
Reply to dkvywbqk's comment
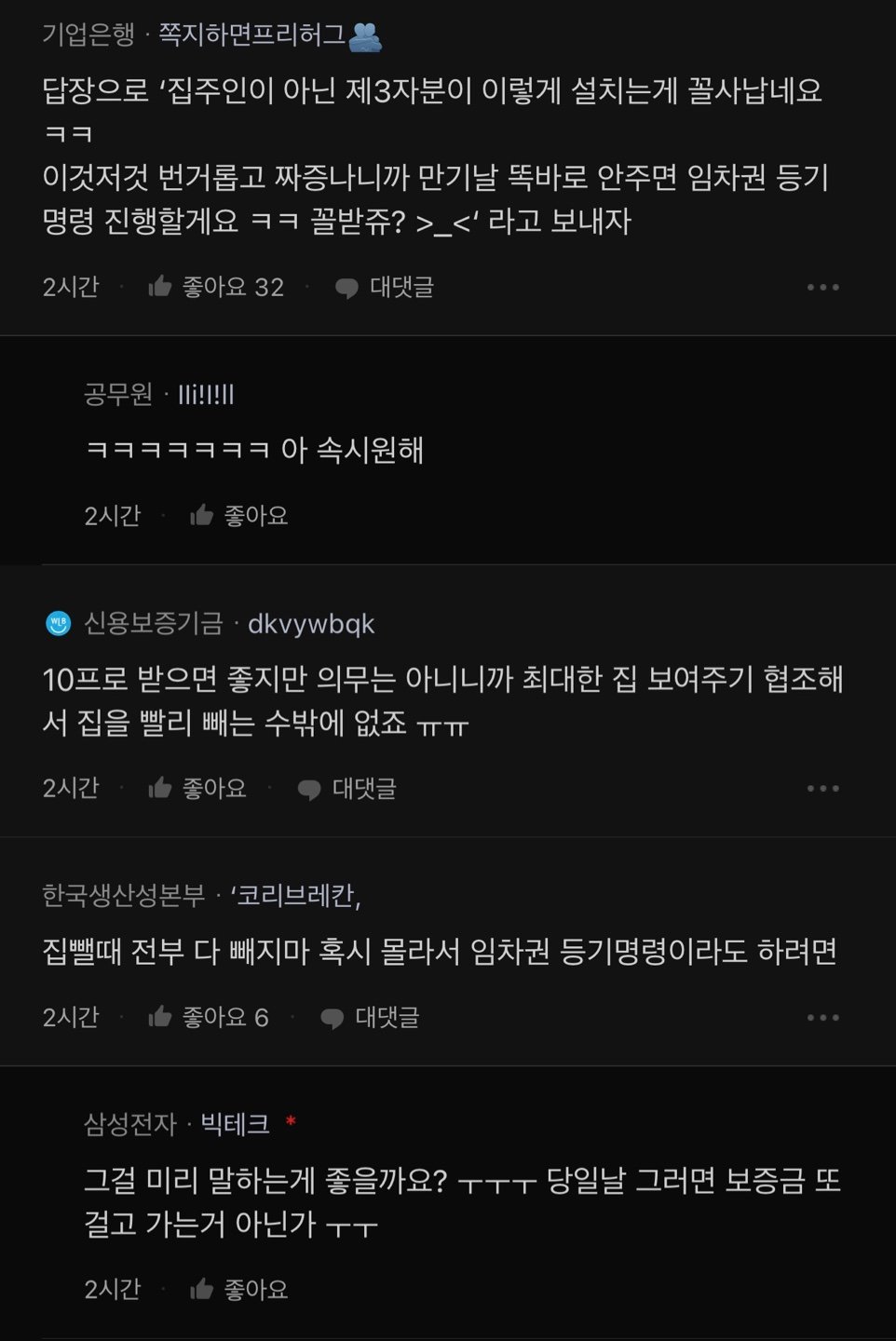[x=346, y=789]
